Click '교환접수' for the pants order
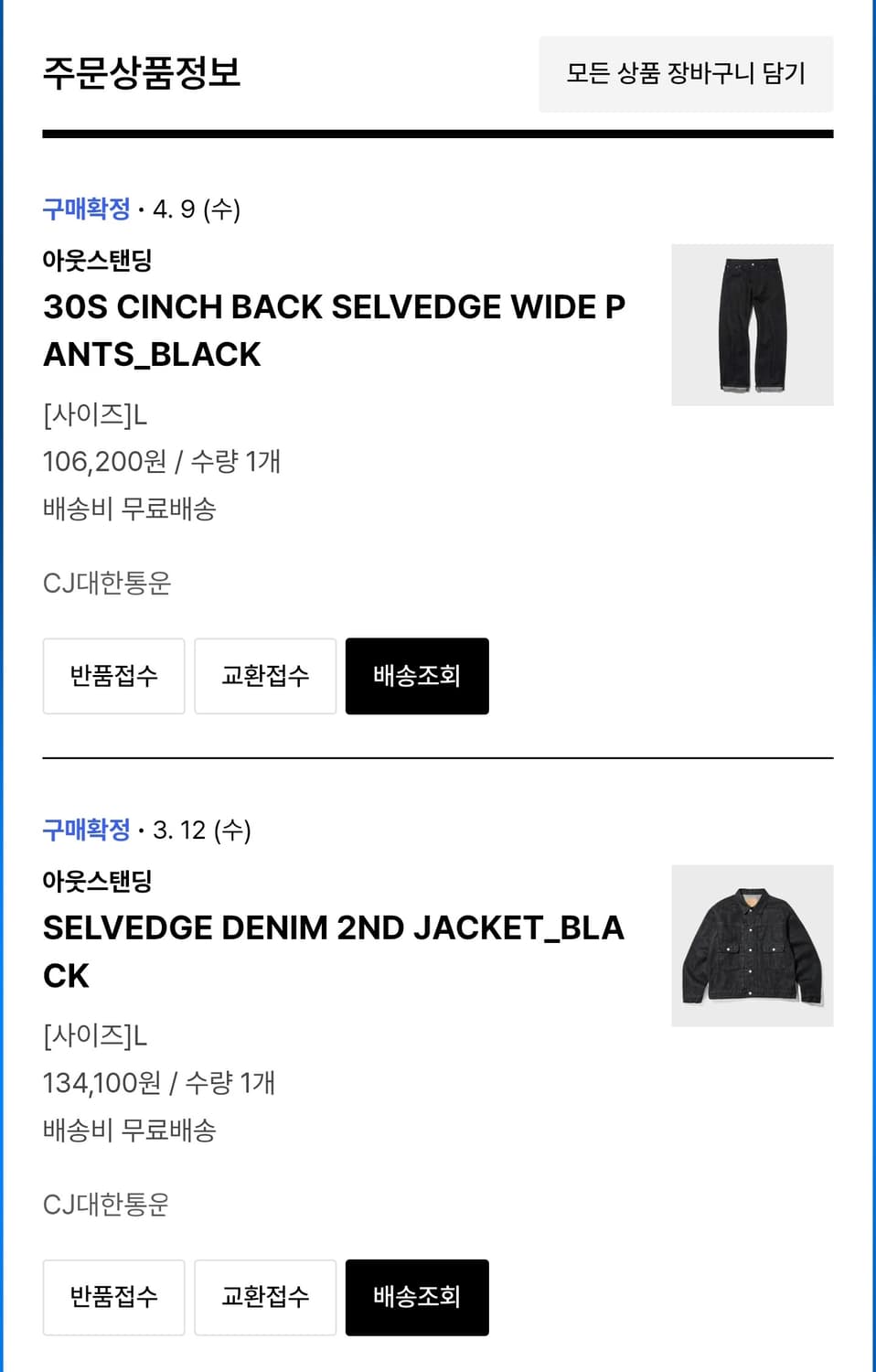Image resolution: width=876 pixels, height=1372 pixels. point(265,676)
